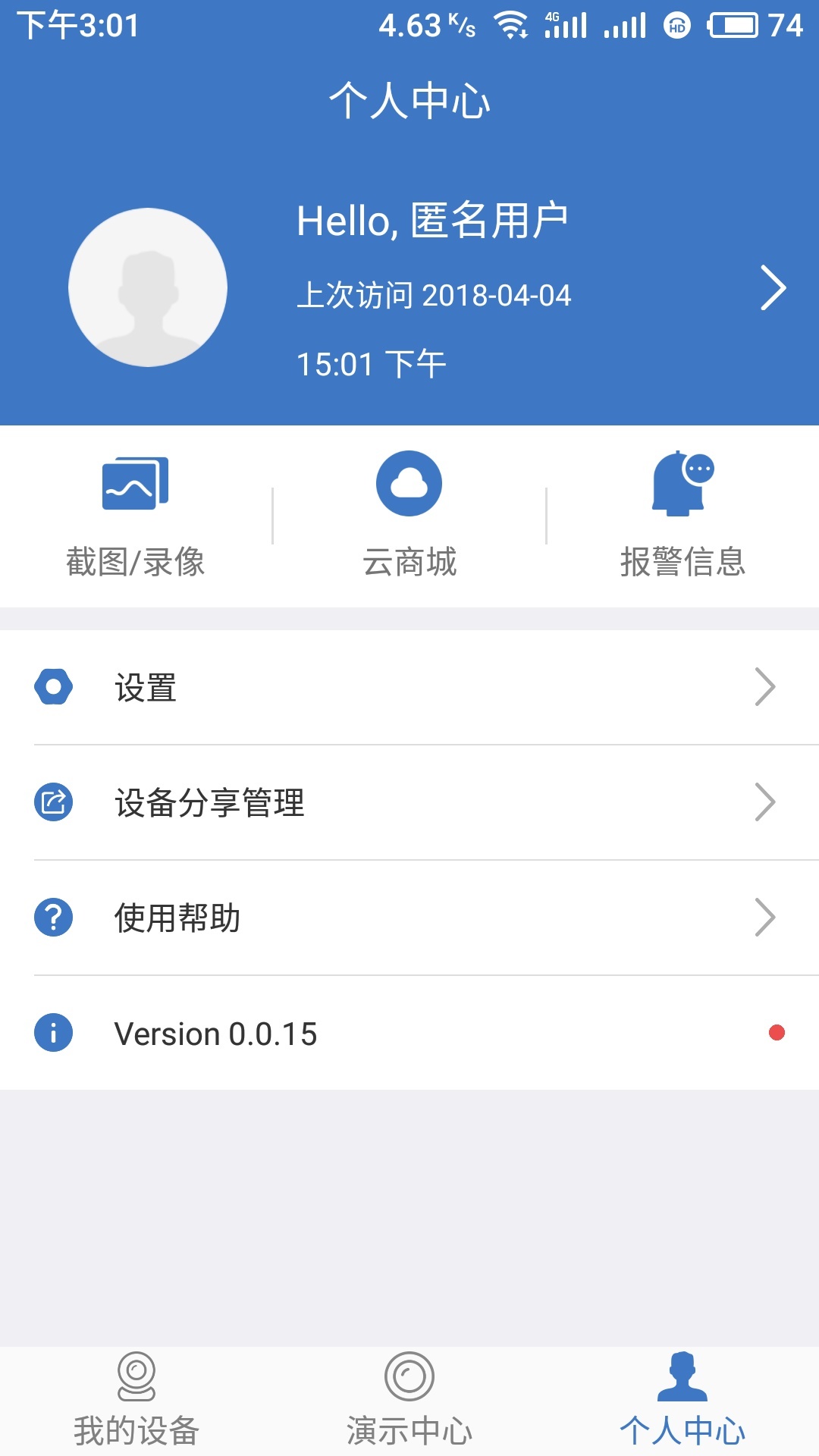Open the 设置 settings row

(x=409, y=688)
